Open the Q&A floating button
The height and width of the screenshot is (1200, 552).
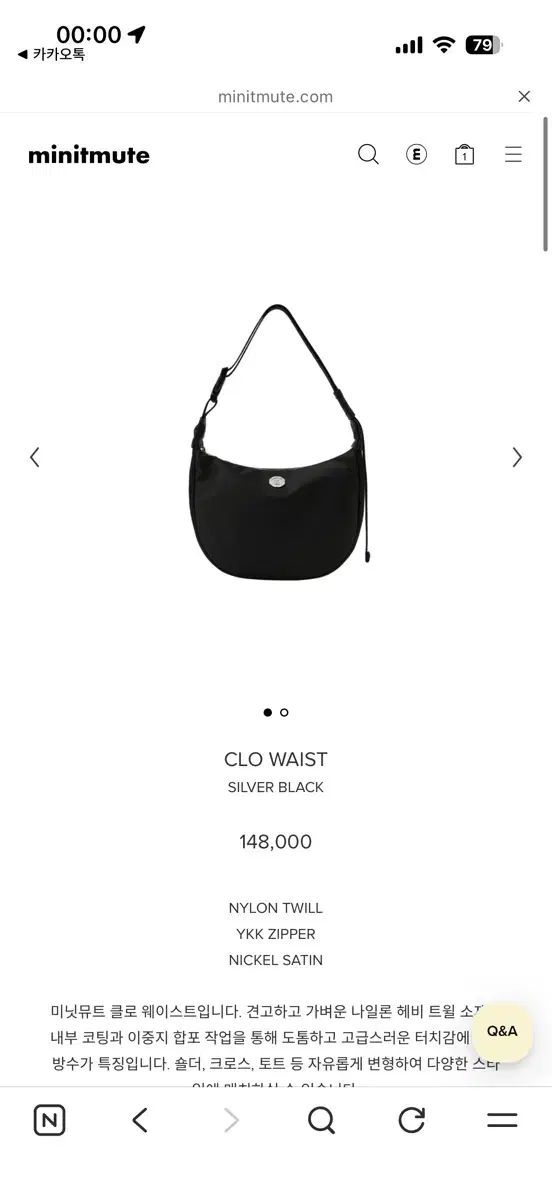(502, 1031)
